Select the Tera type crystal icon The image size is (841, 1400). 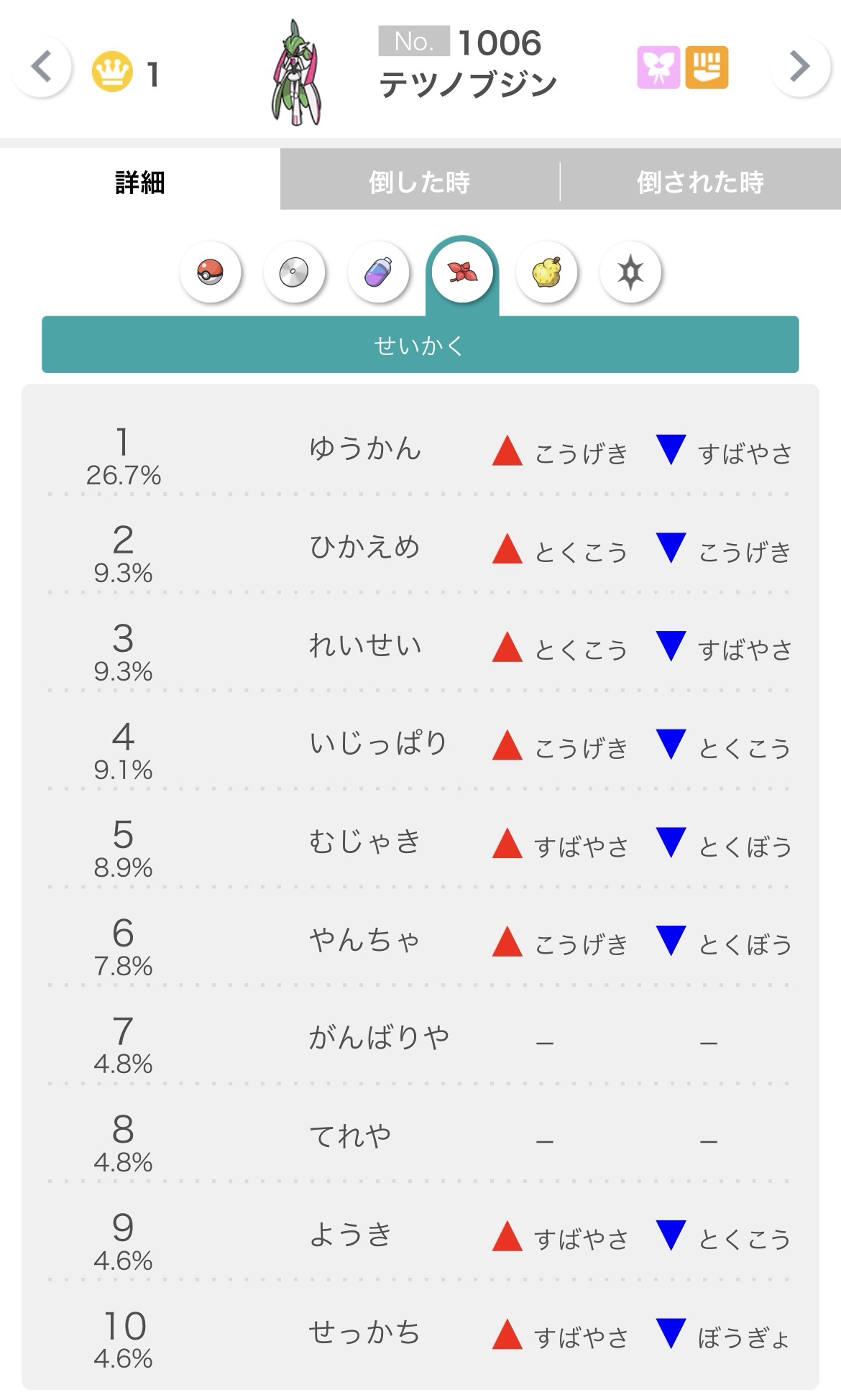pyautogui.click(x=630, y=273)
